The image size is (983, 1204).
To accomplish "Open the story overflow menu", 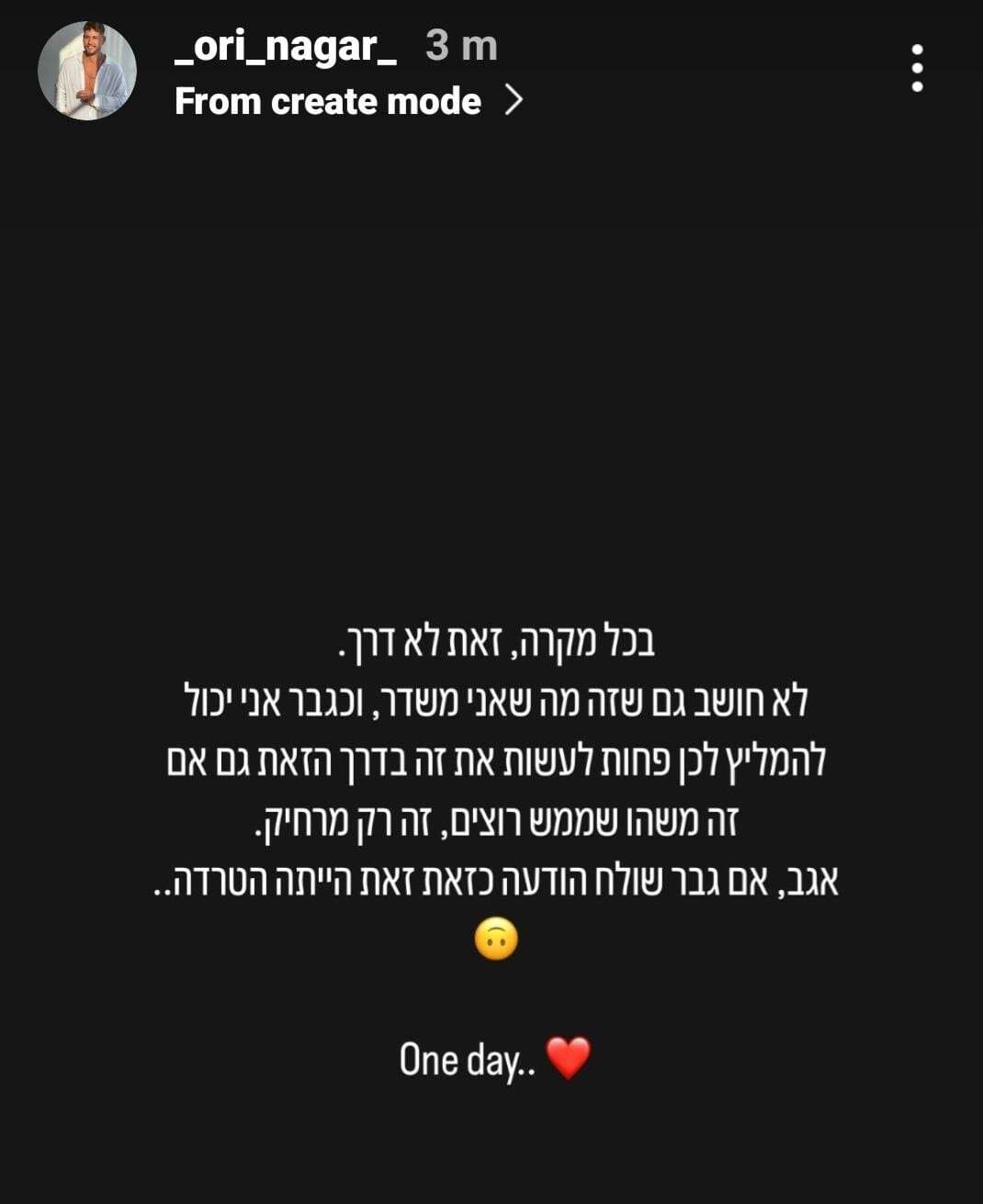I will coord(916,69).
